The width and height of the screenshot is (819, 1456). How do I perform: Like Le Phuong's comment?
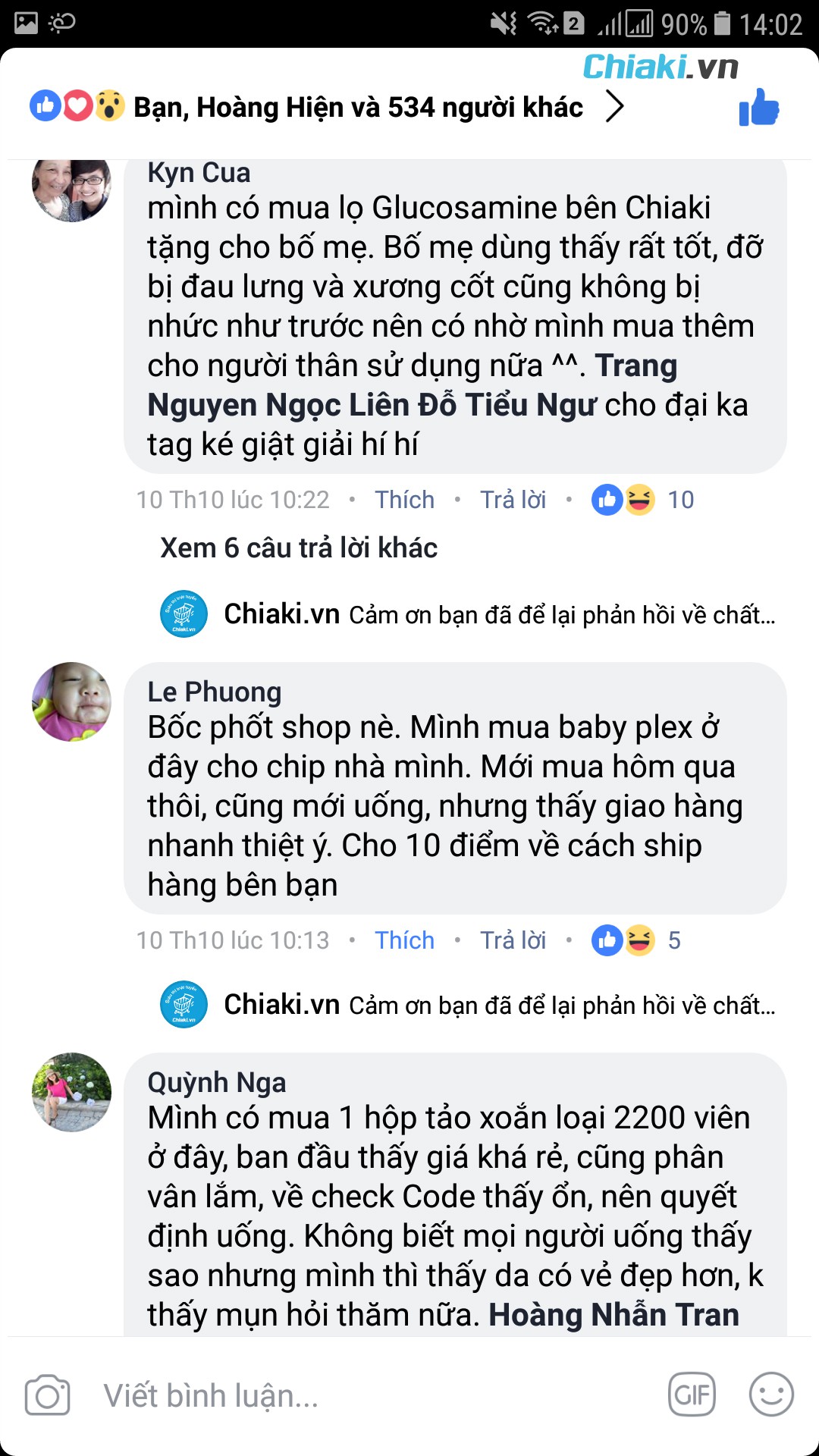(x=404, y=940)
